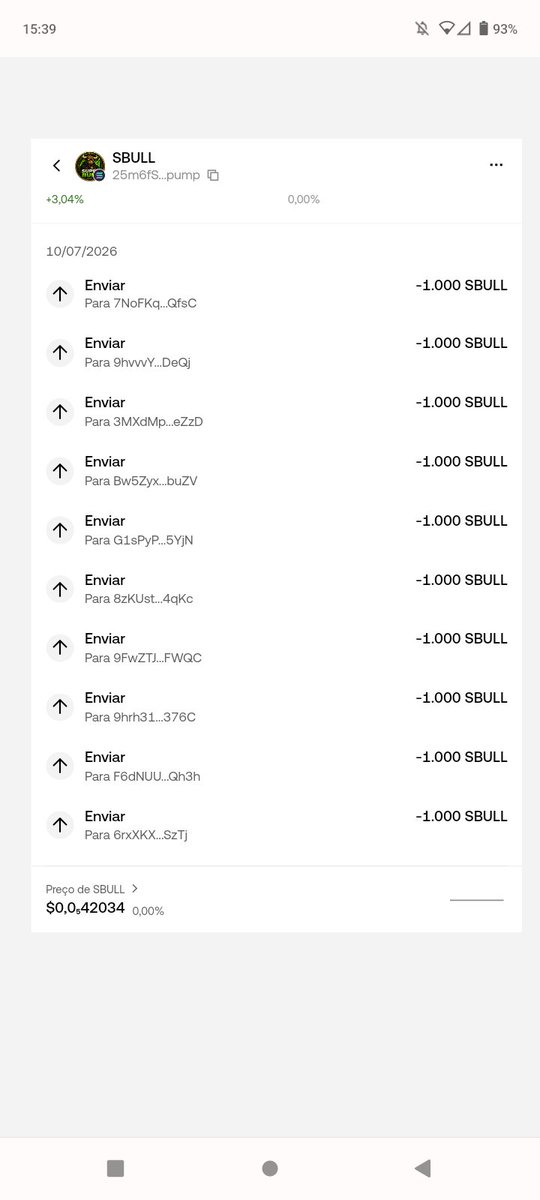Open the three-dot overflow menu
540x1200 pixels.
coord(496,165)
